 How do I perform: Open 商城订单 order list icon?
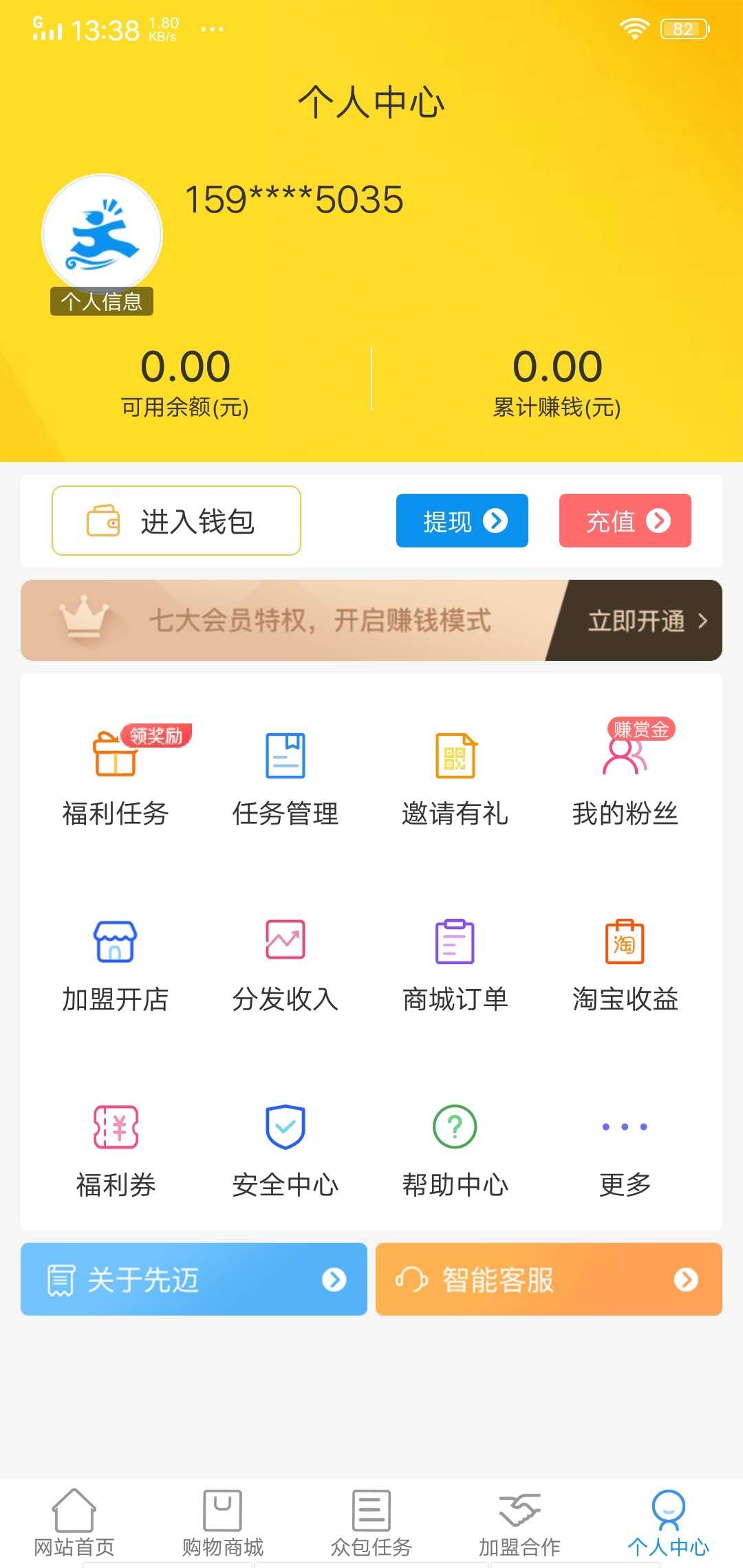(454, 942)
